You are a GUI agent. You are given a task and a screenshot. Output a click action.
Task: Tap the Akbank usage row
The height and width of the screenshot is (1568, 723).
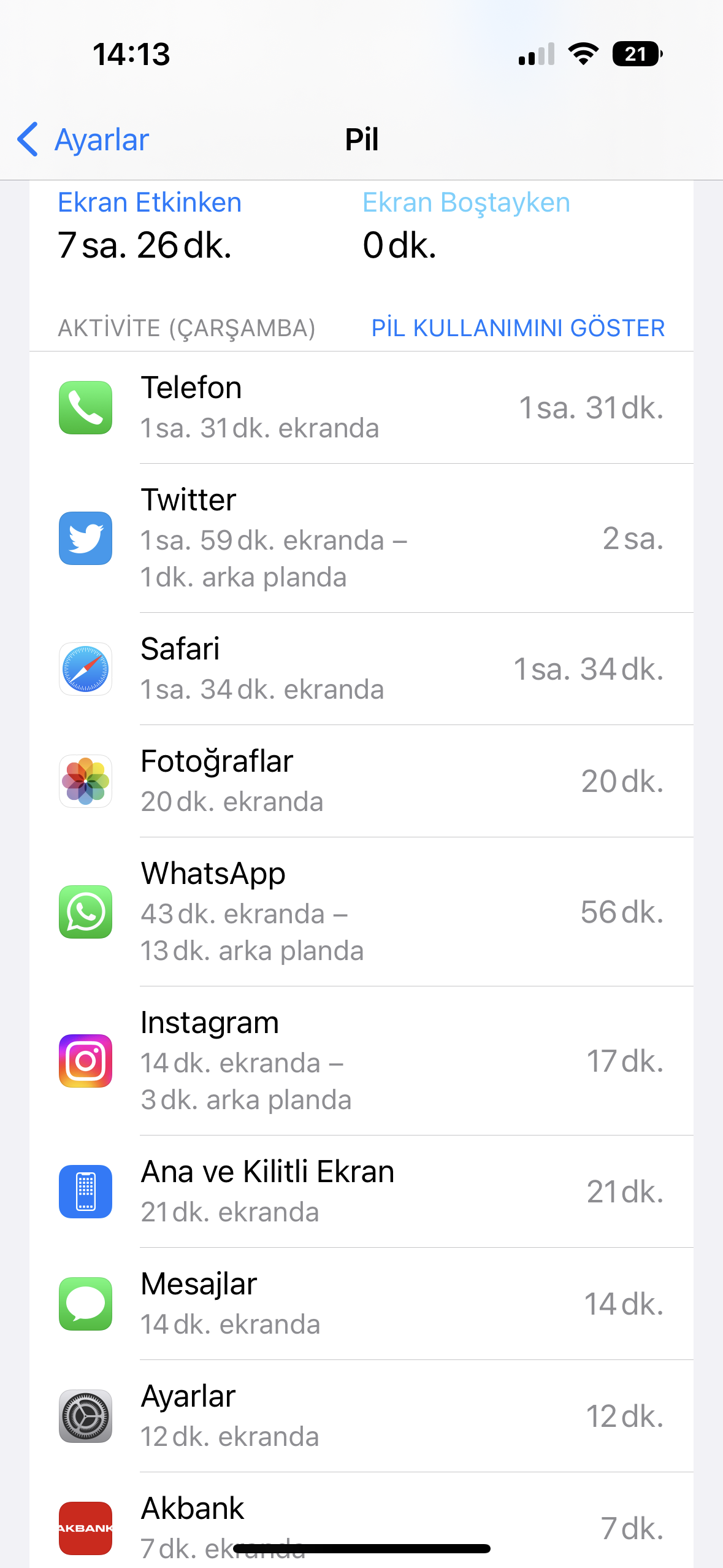361,1520
